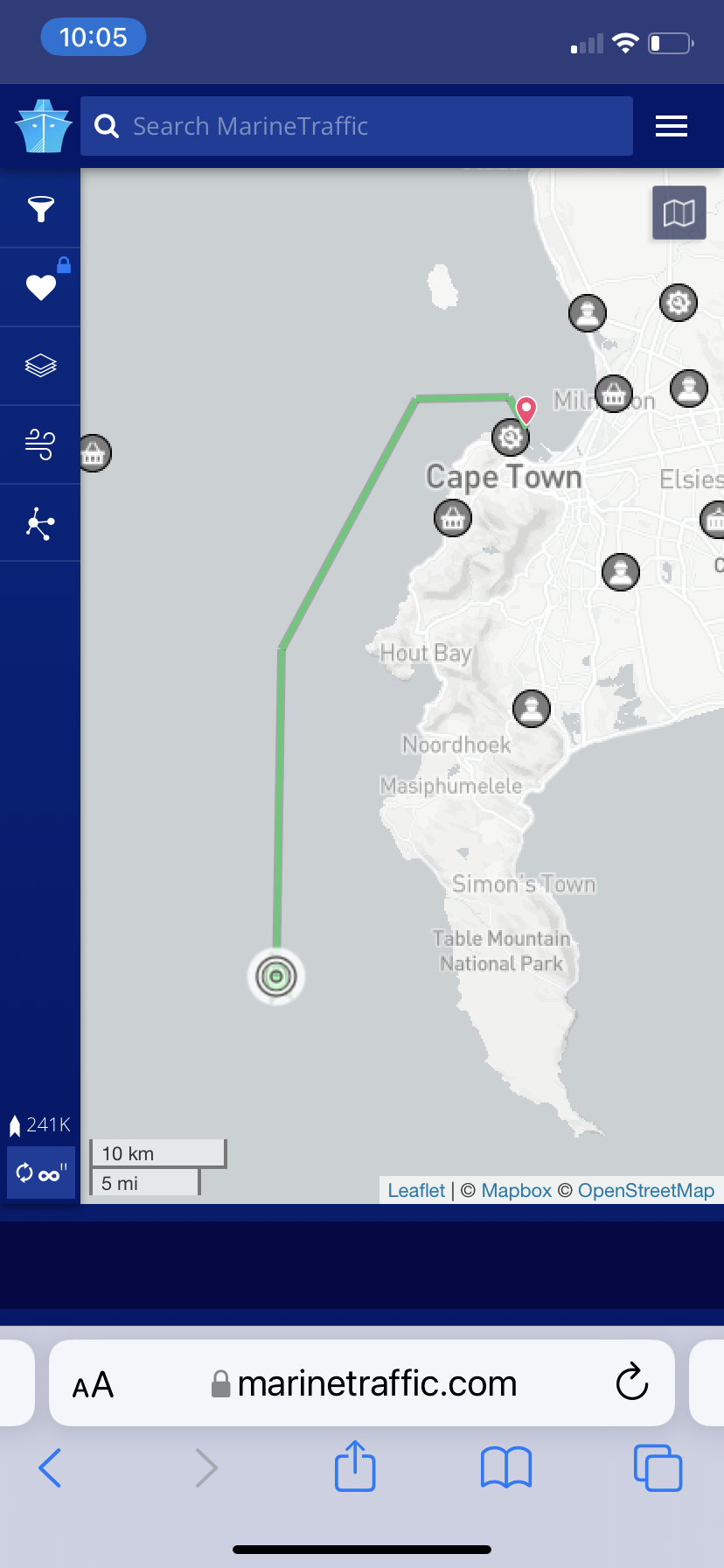
Task: Open the vessel filter funnel
Action: tap(40, 209)
